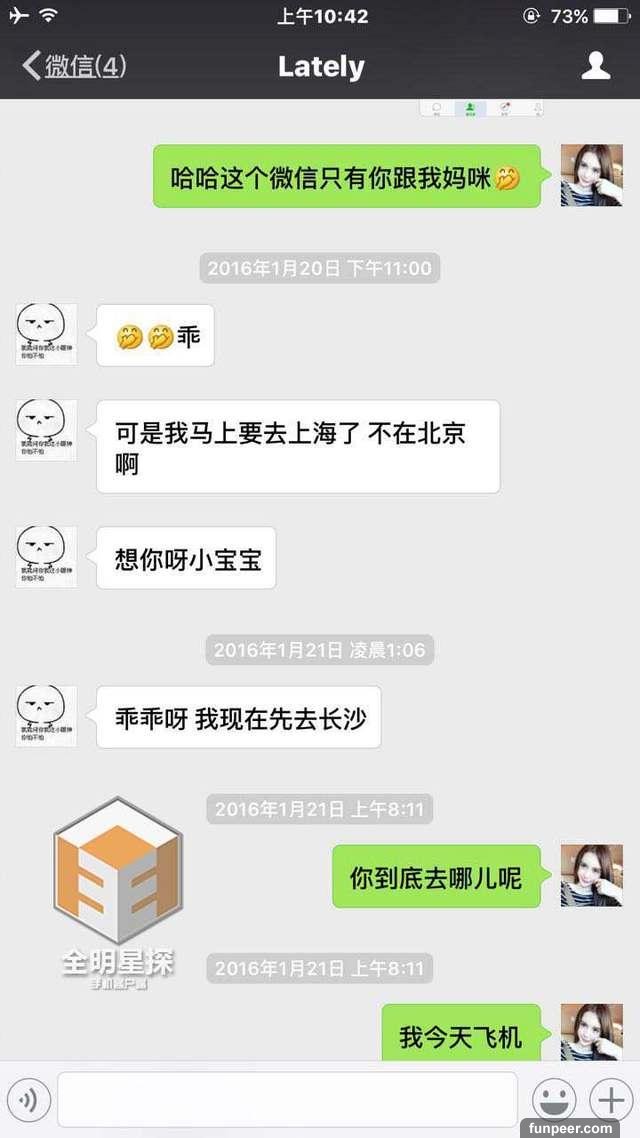This screenshot has width=640, height=1138.
Task: Open sender avatar beside 你到底去哪儿呢
Action: pos(591,875)
